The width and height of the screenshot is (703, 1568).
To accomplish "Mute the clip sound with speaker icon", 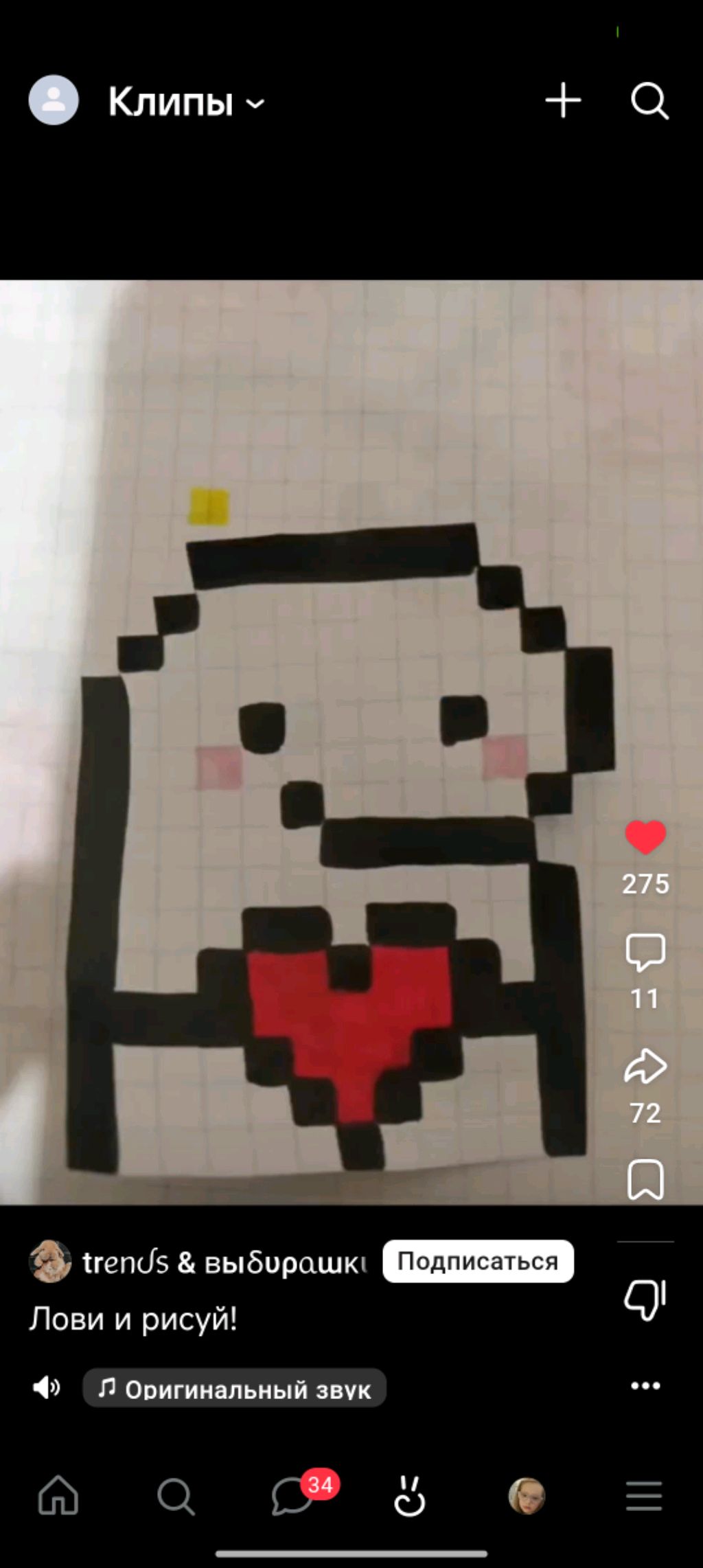I will [47, 1388].
